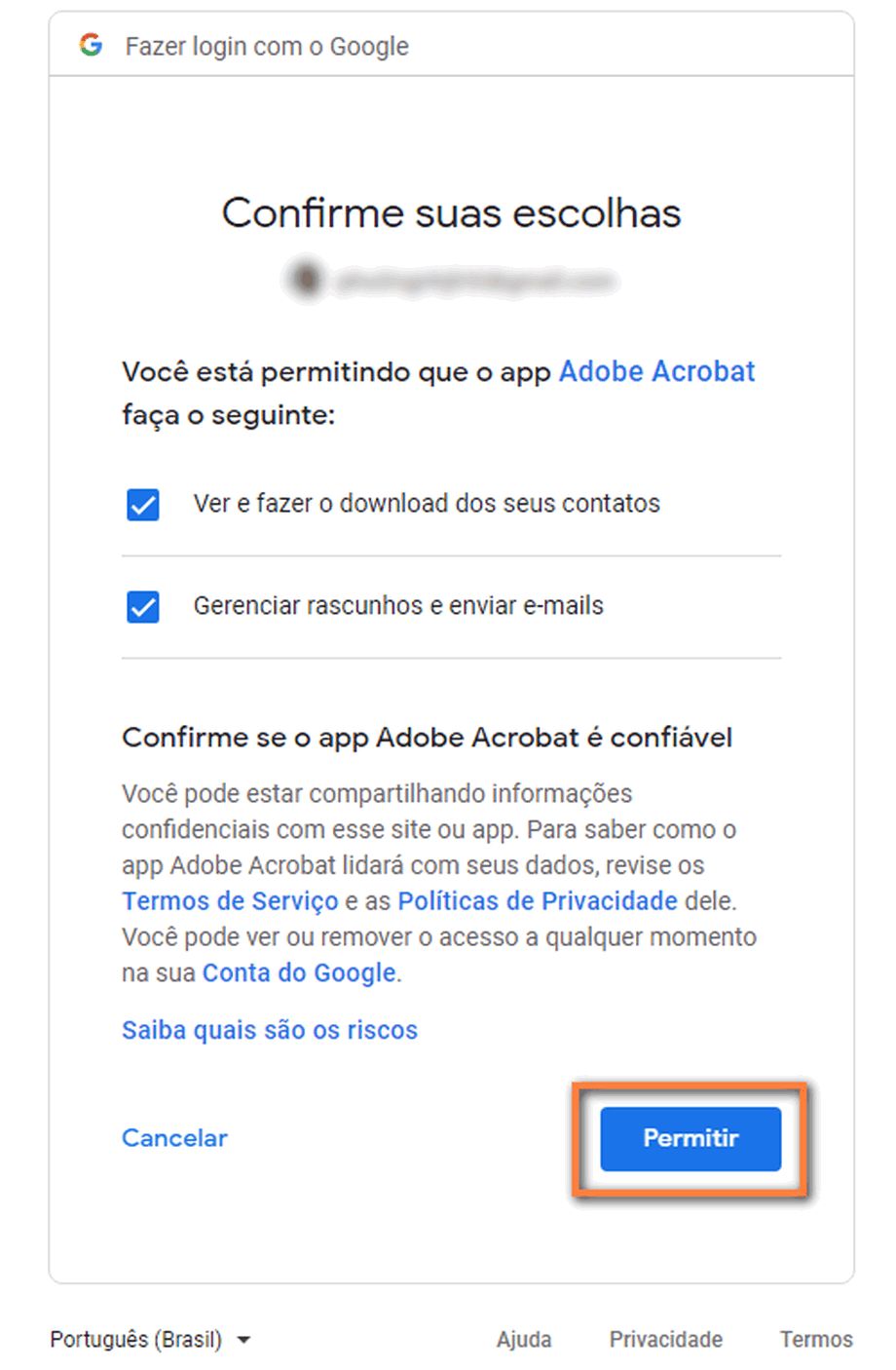Click Cancelar to reject the permissions
Screen dimensions: 896x1370
tap(173, 1138)
